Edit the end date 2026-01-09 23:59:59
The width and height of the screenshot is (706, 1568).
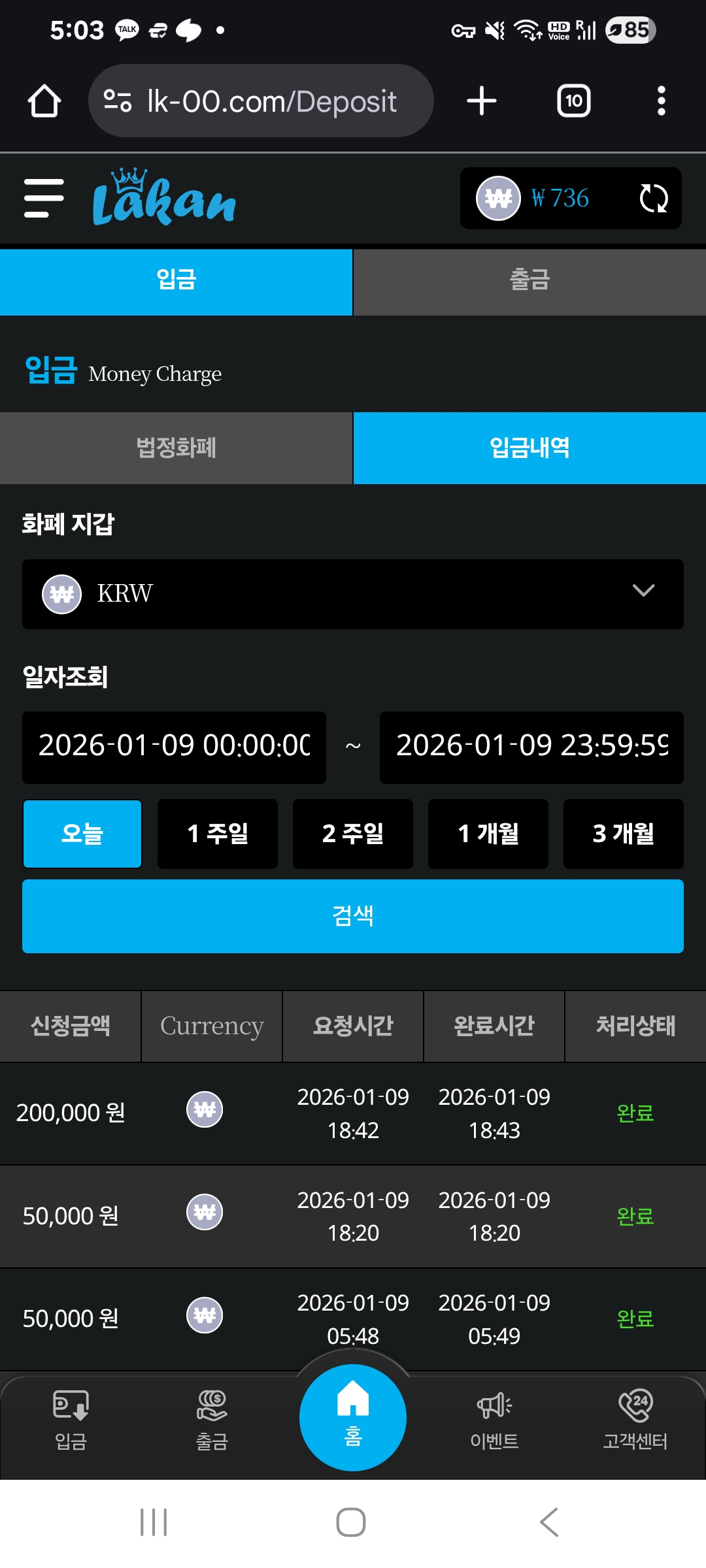(531, 747)
